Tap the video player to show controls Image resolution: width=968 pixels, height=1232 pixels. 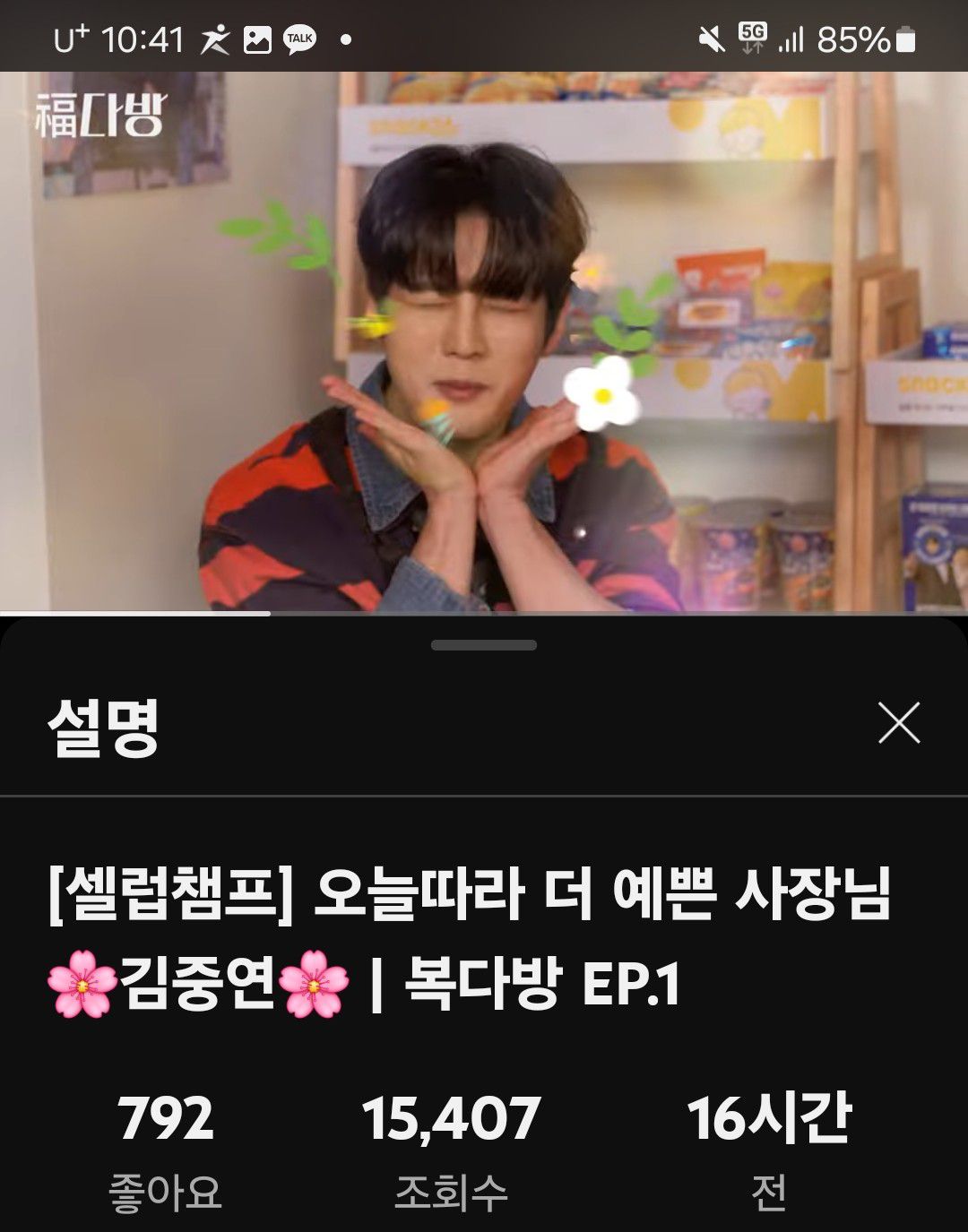click(x=484, y=340)
